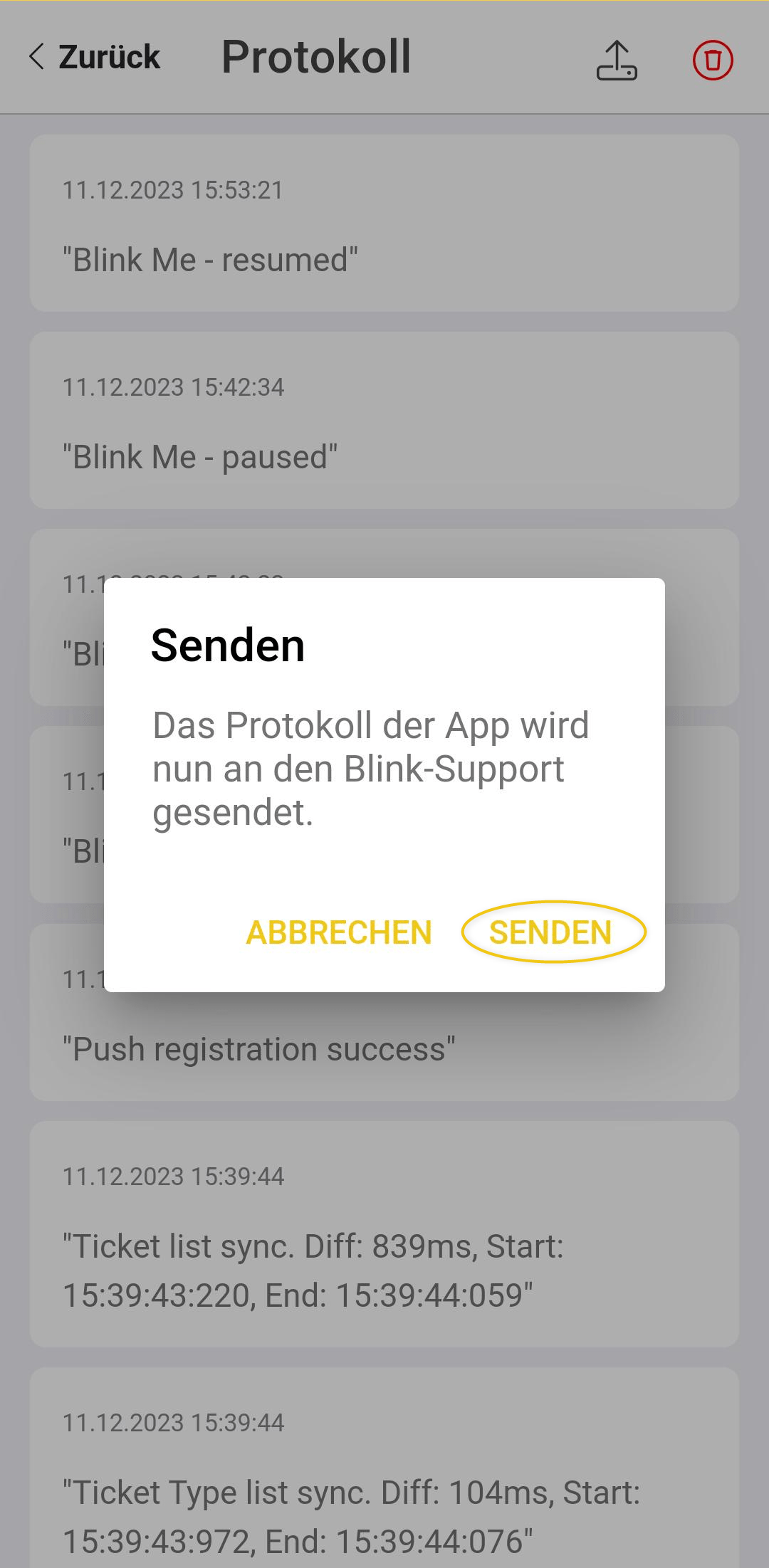Select the timestamp 11.12.2023 15:39:44

pyautogui.click(x=172, y=1177)
